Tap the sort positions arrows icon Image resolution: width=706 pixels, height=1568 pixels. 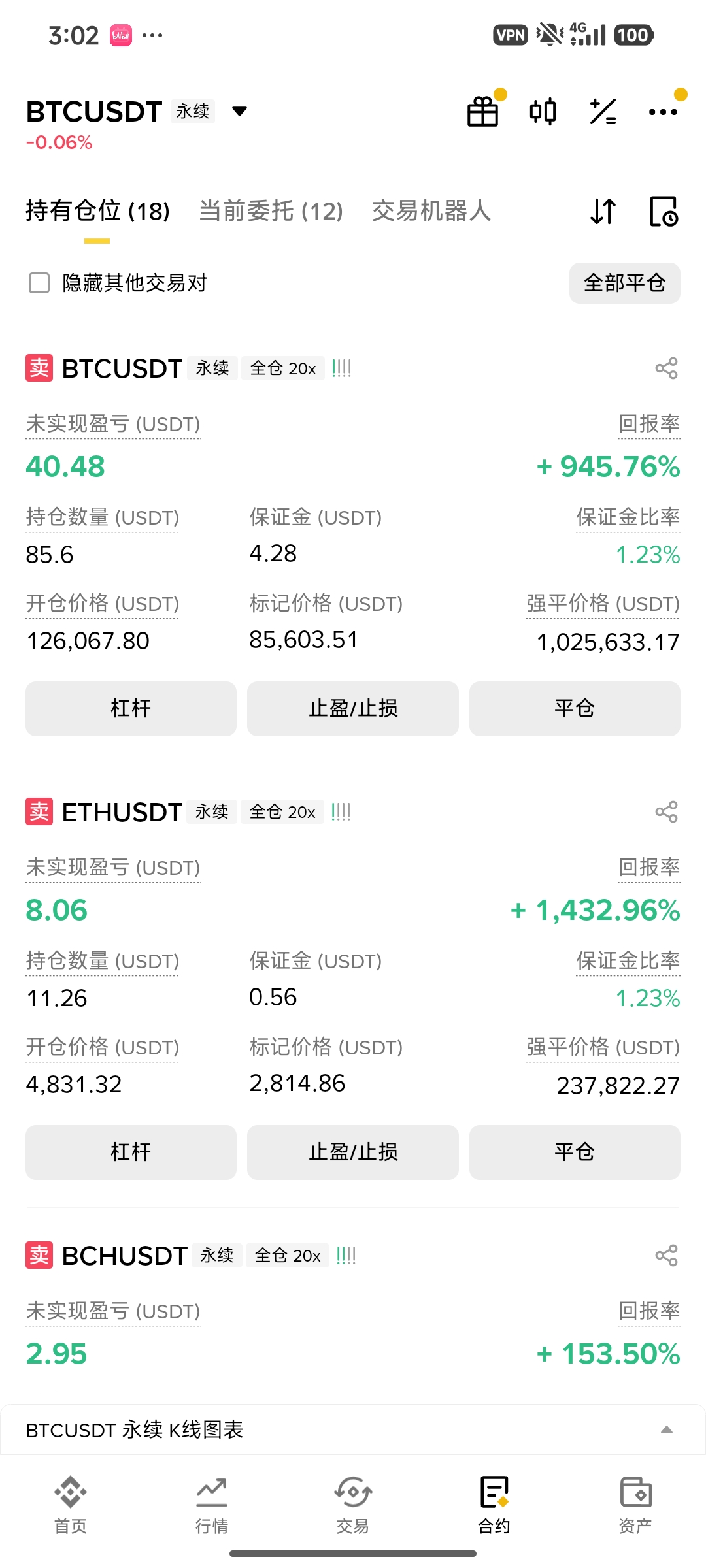tap(603, 211)
